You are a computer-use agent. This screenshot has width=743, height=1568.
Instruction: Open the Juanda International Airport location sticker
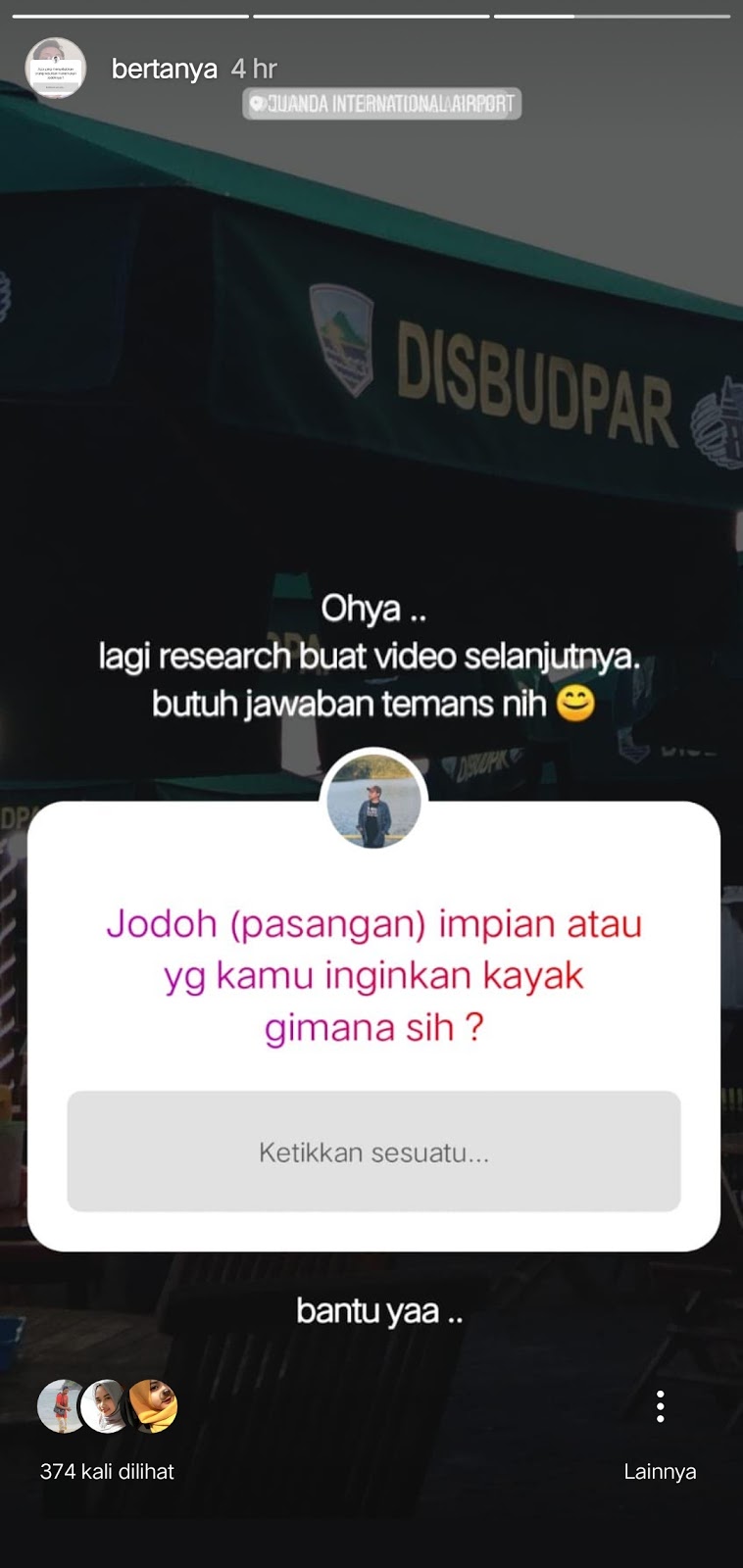[382, 103]
